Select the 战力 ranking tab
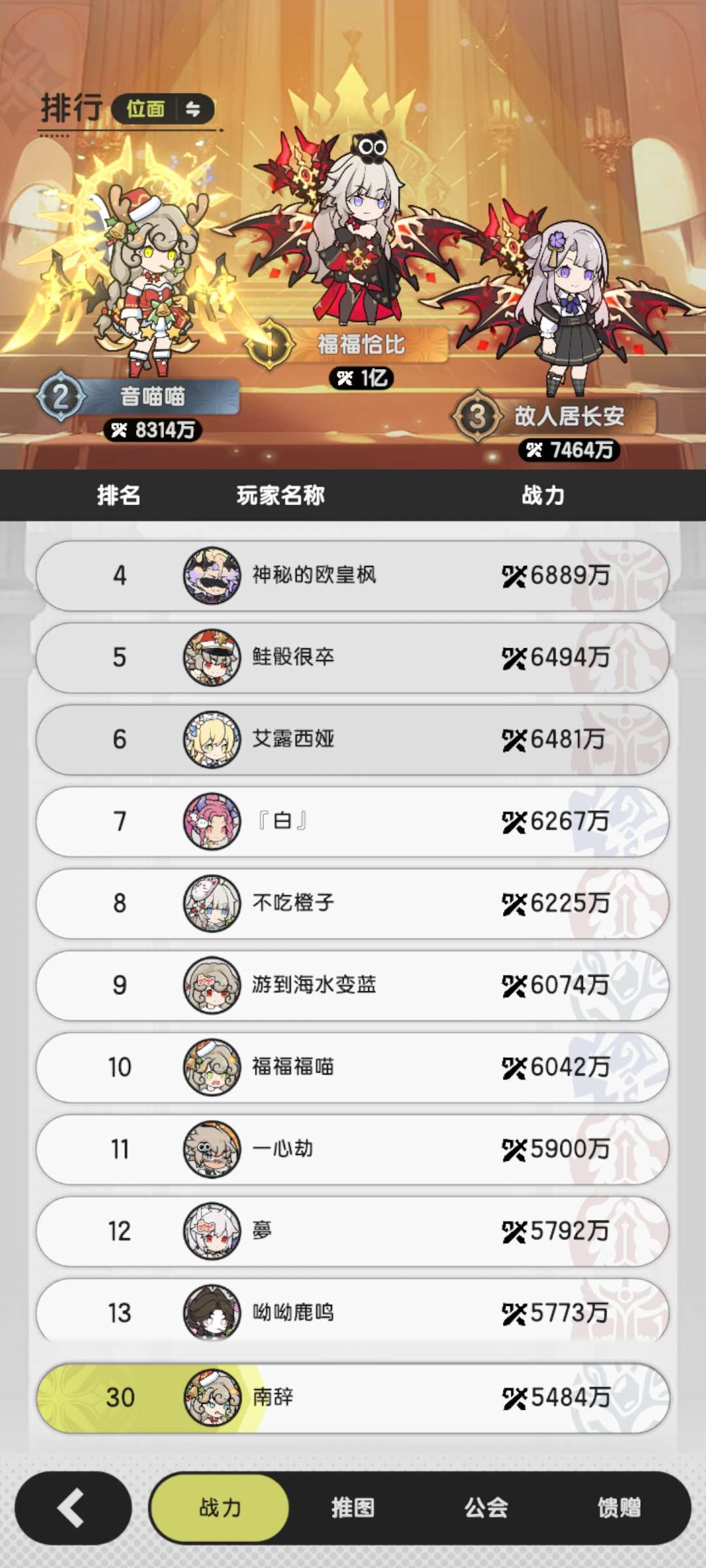The width and height of the screenshot is (706, 1568). (x=220, y=1508)
